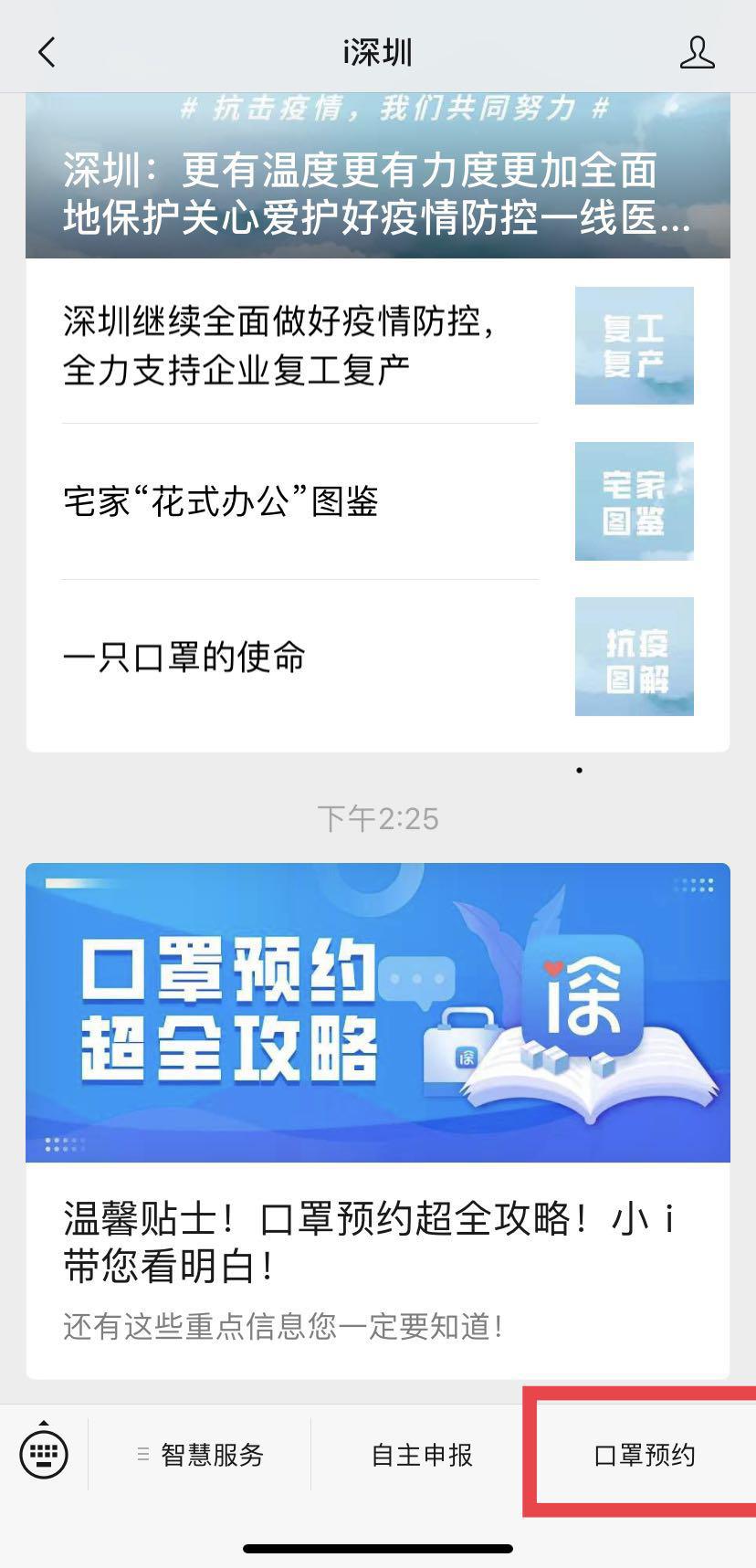
Task: Open article 深圳继续全面做好疫情防控
Action: point(301,345)
